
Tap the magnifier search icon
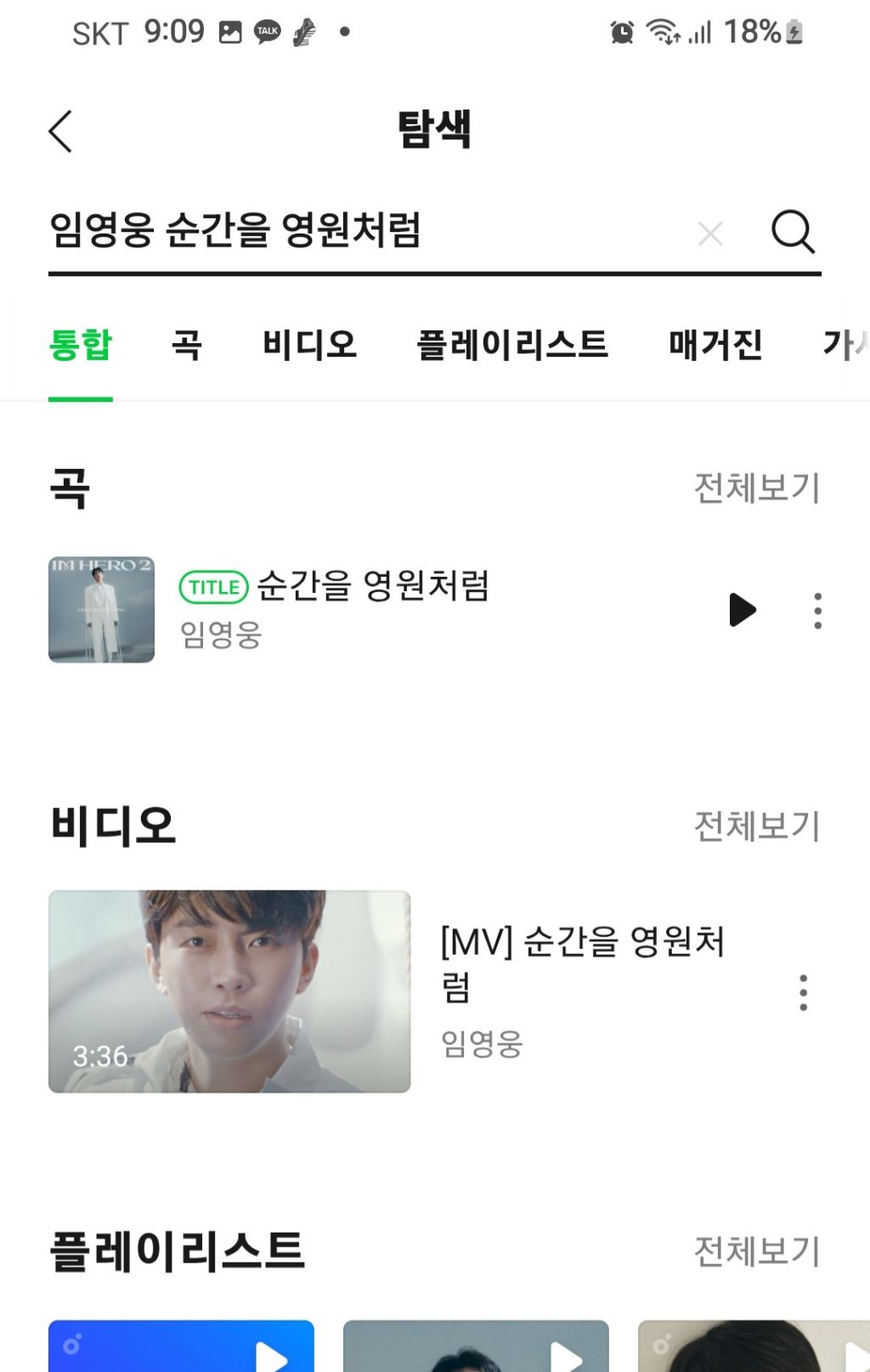point(793,231)
